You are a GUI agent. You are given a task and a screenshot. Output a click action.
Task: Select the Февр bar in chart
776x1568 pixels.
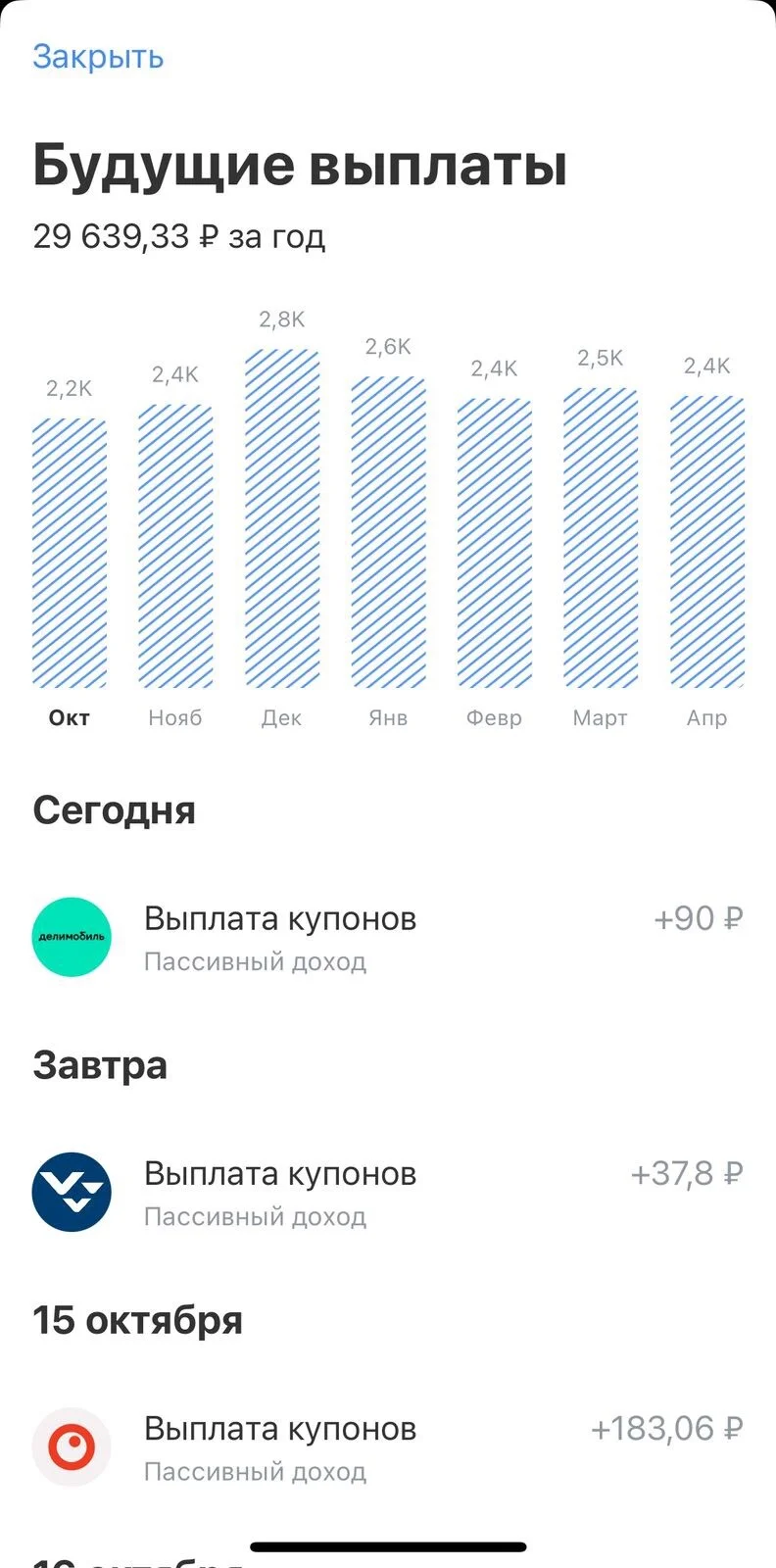[495, 544]
